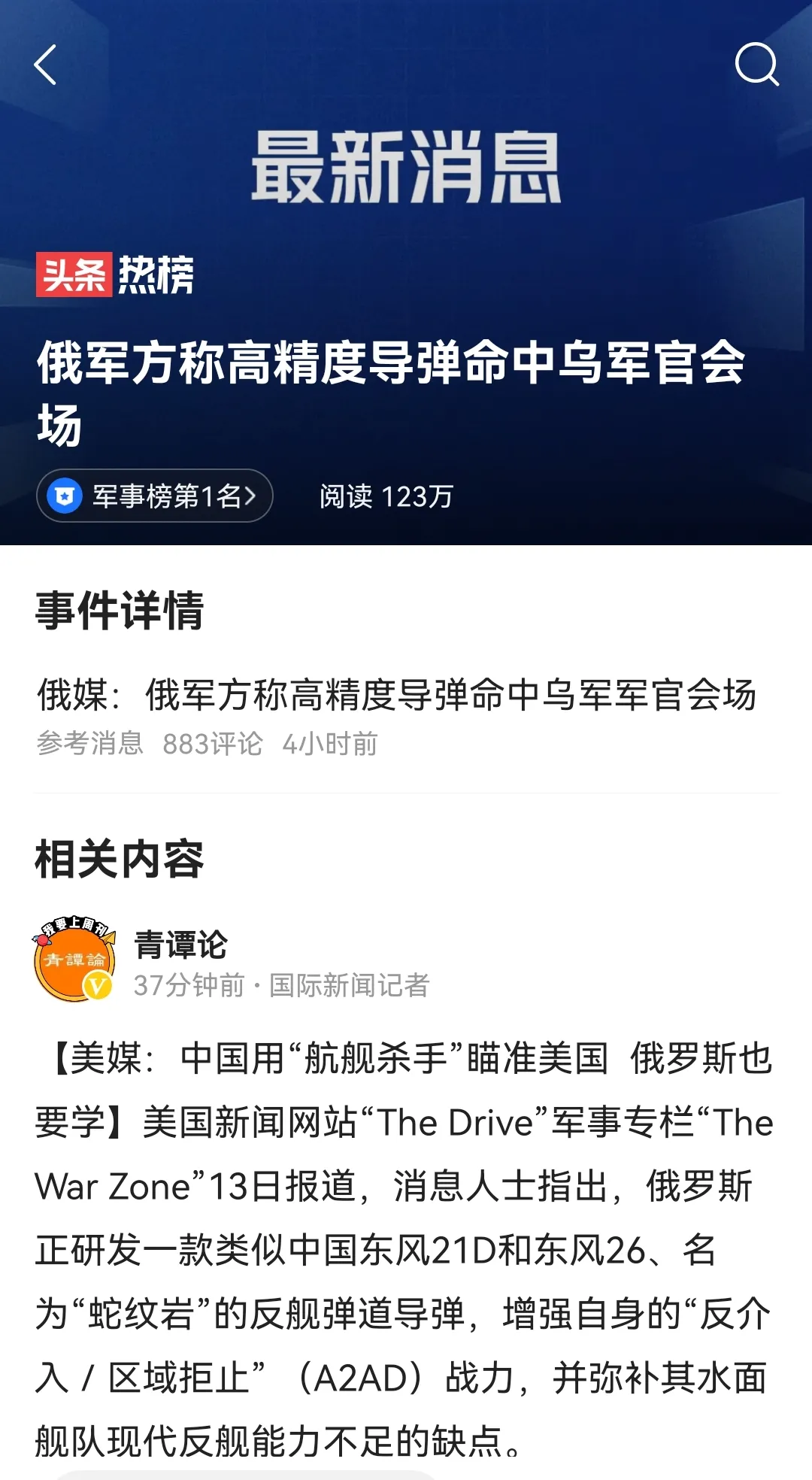Open the 军事榜第1名 ranking chip
Viewport: 812px width, 1480px height.
coord(155,496)
